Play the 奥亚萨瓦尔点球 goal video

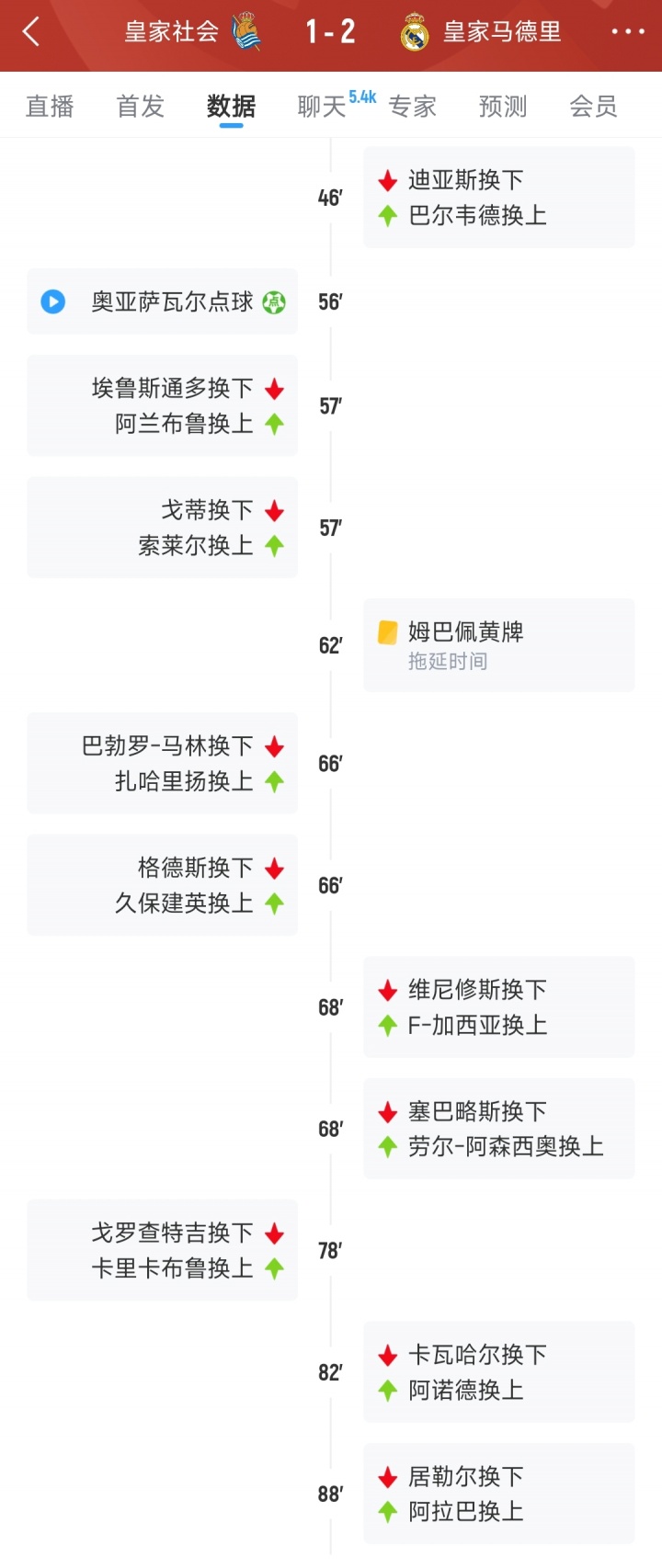click(x=53, y=301)
